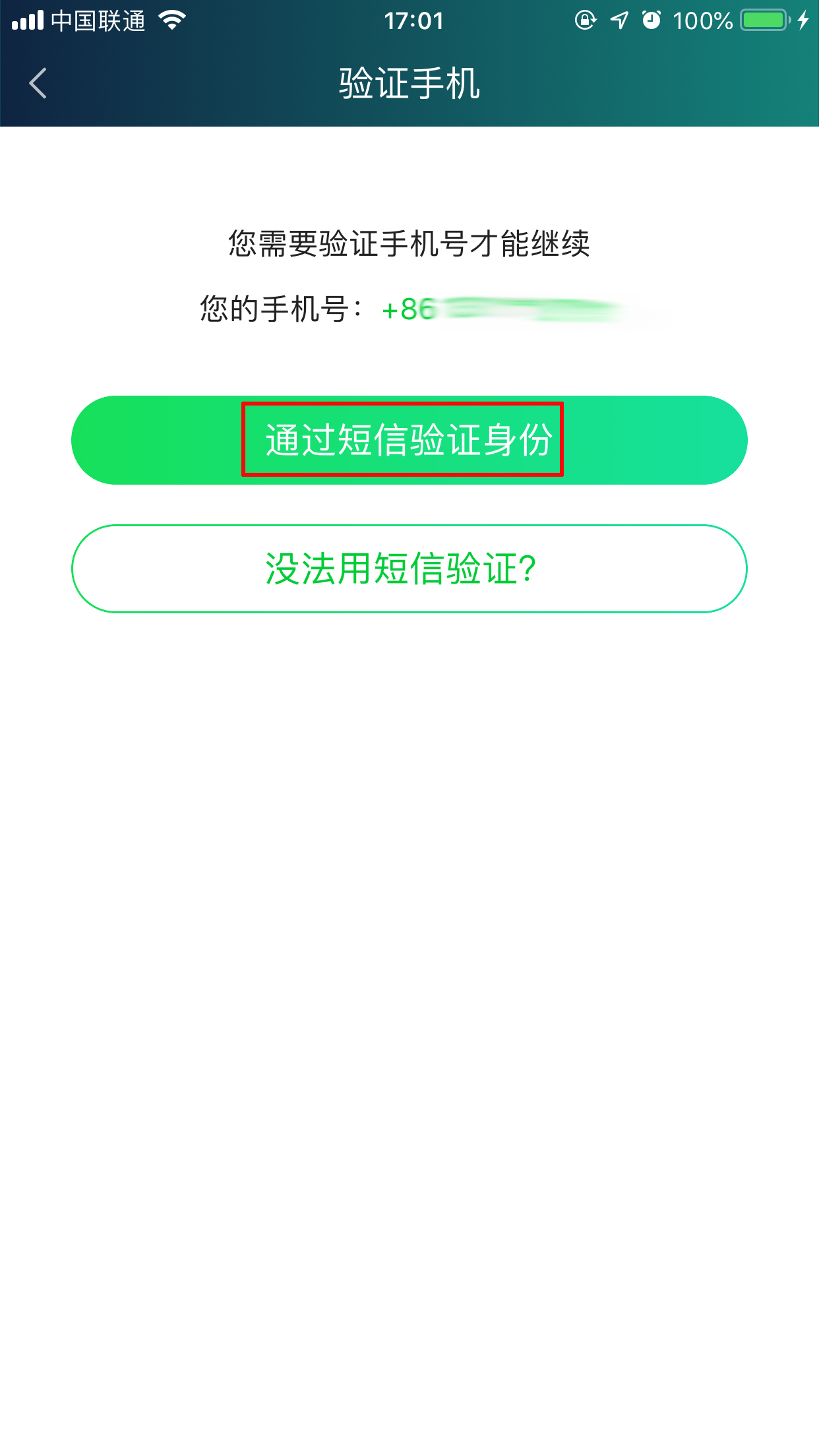Tap 没法用短信验证? for alternative verification
Screen dimensions: 819x1456
pyautogui.click(x=409, y=568)
